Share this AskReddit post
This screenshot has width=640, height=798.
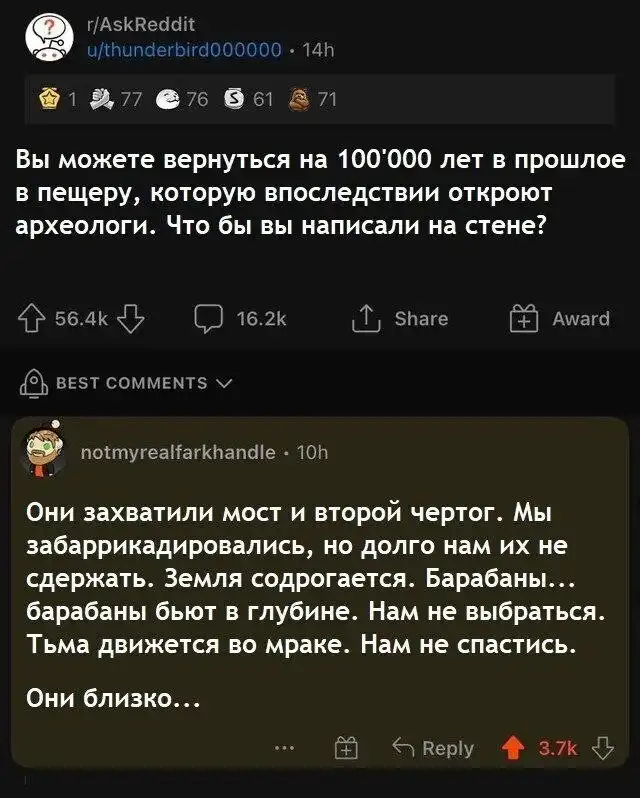[402, 318]
